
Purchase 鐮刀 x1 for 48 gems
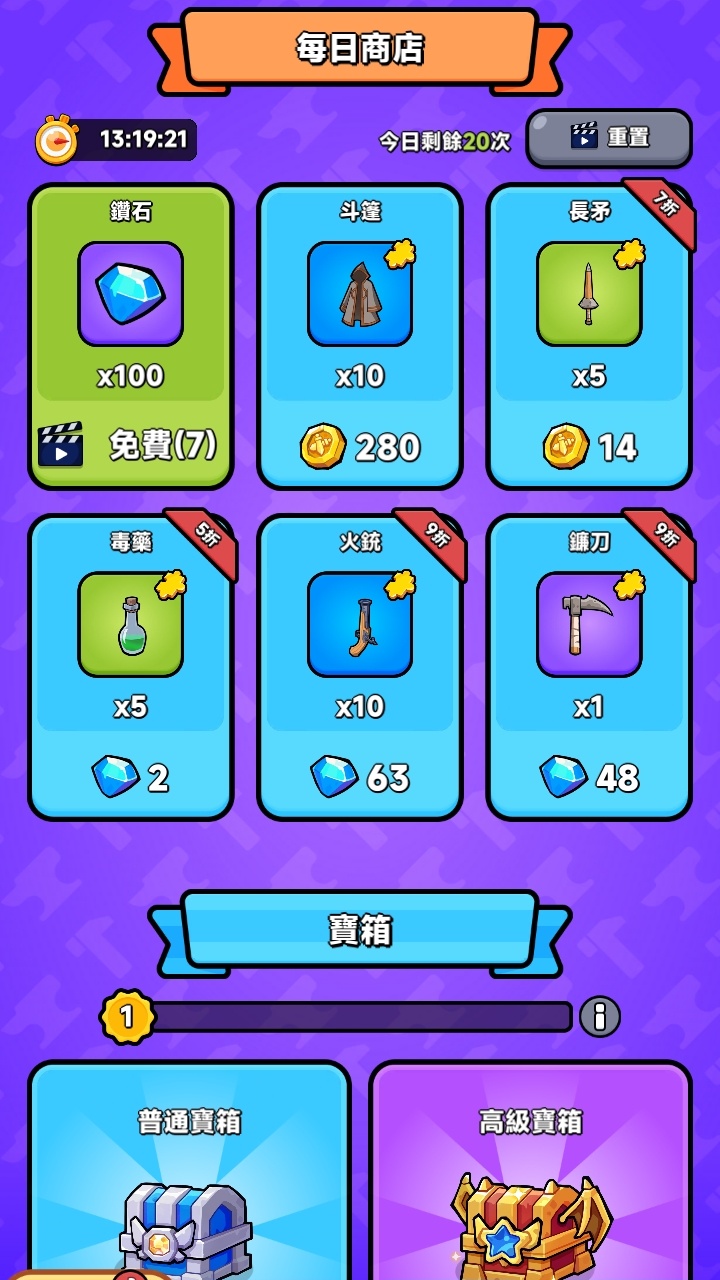click(x=589, y=776)
